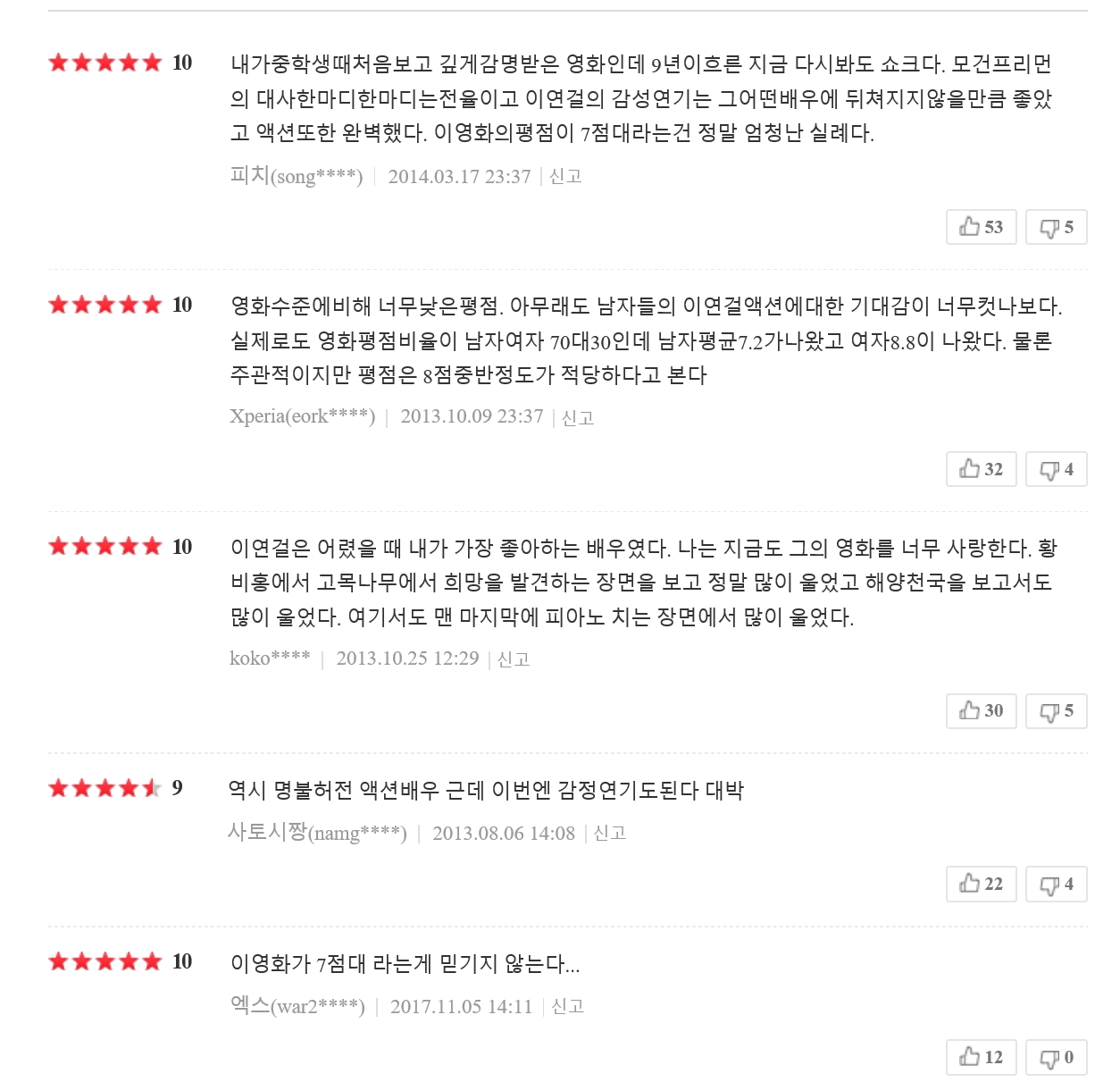Report 엑스(war2****)'s review via 신고
The width and height of the screenshot is (1120, 1082).
pos(568,1006)
